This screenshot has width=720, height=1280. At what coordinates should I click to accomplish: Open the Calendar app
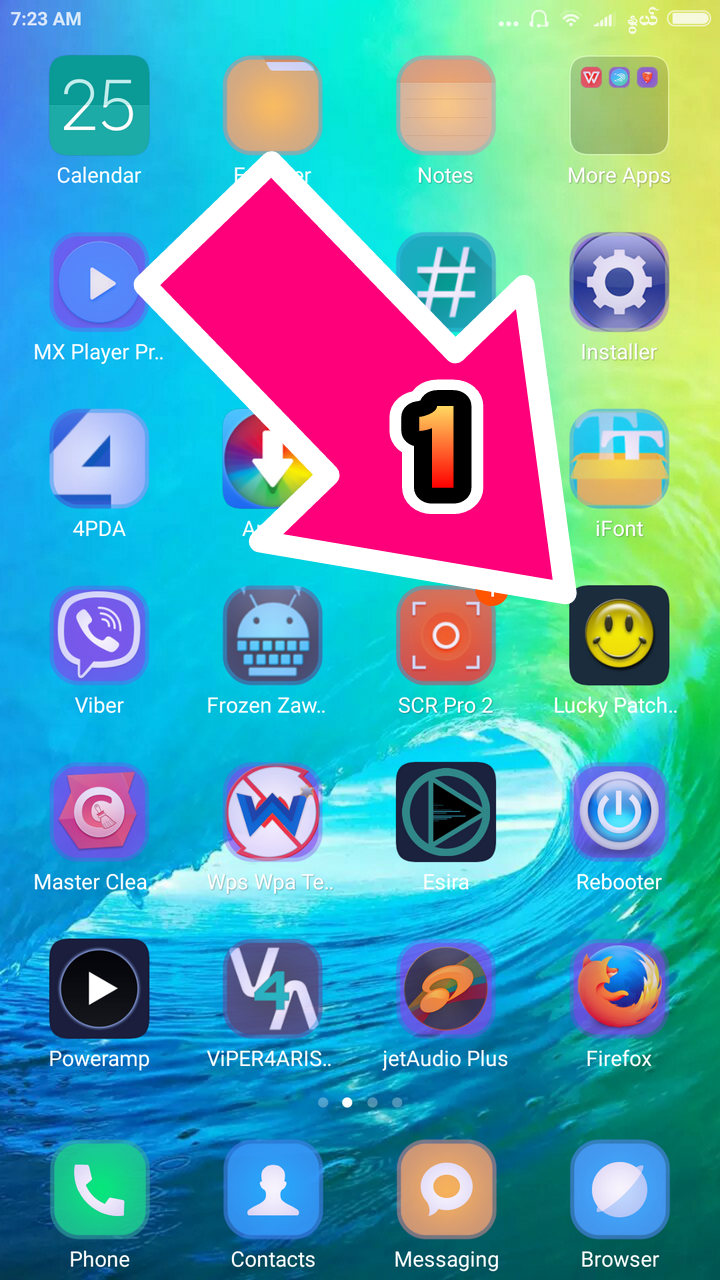pyautogui.click(x=99, y=106)
